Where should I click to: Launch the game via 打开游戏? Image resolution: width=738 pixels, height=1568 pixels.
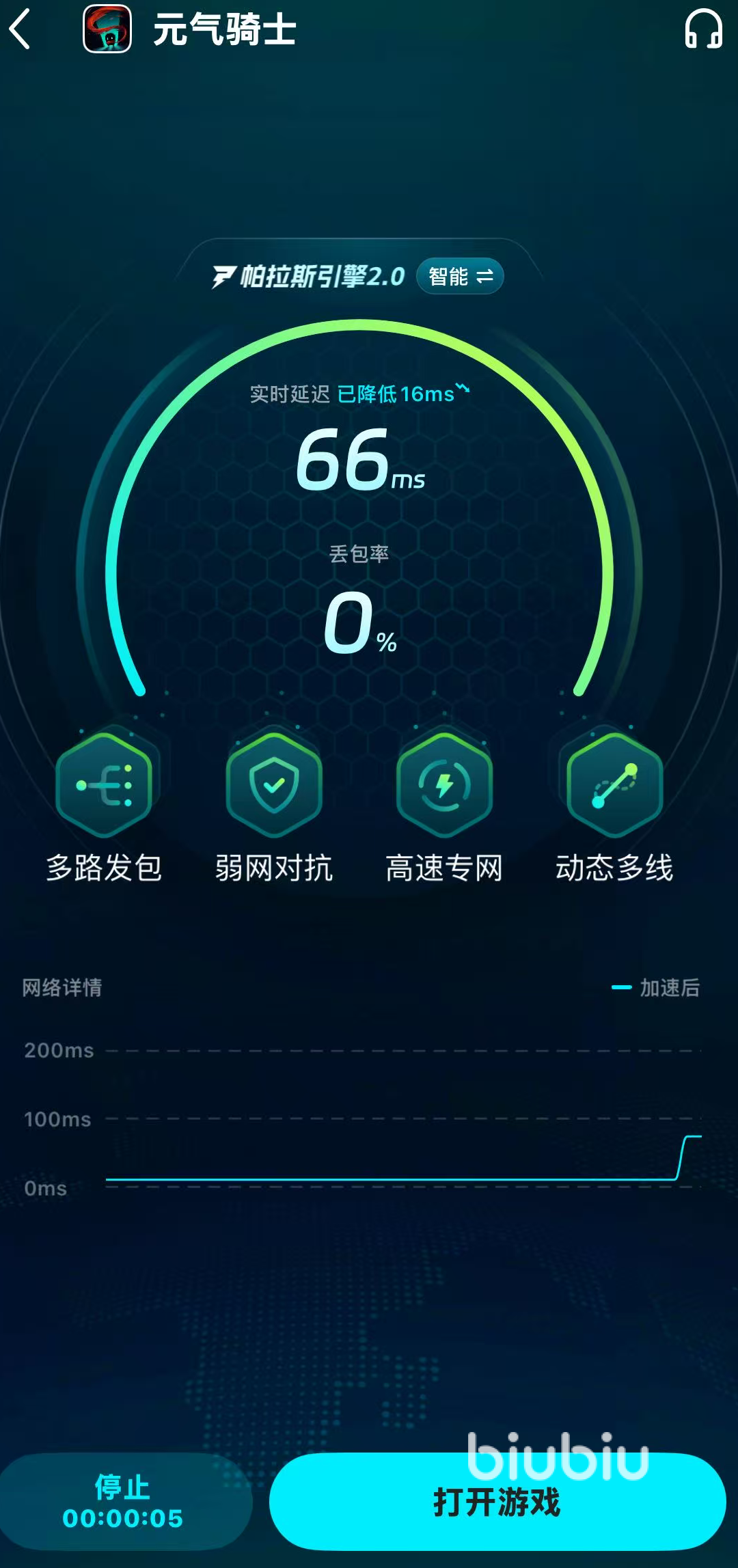pos(497,1502)
